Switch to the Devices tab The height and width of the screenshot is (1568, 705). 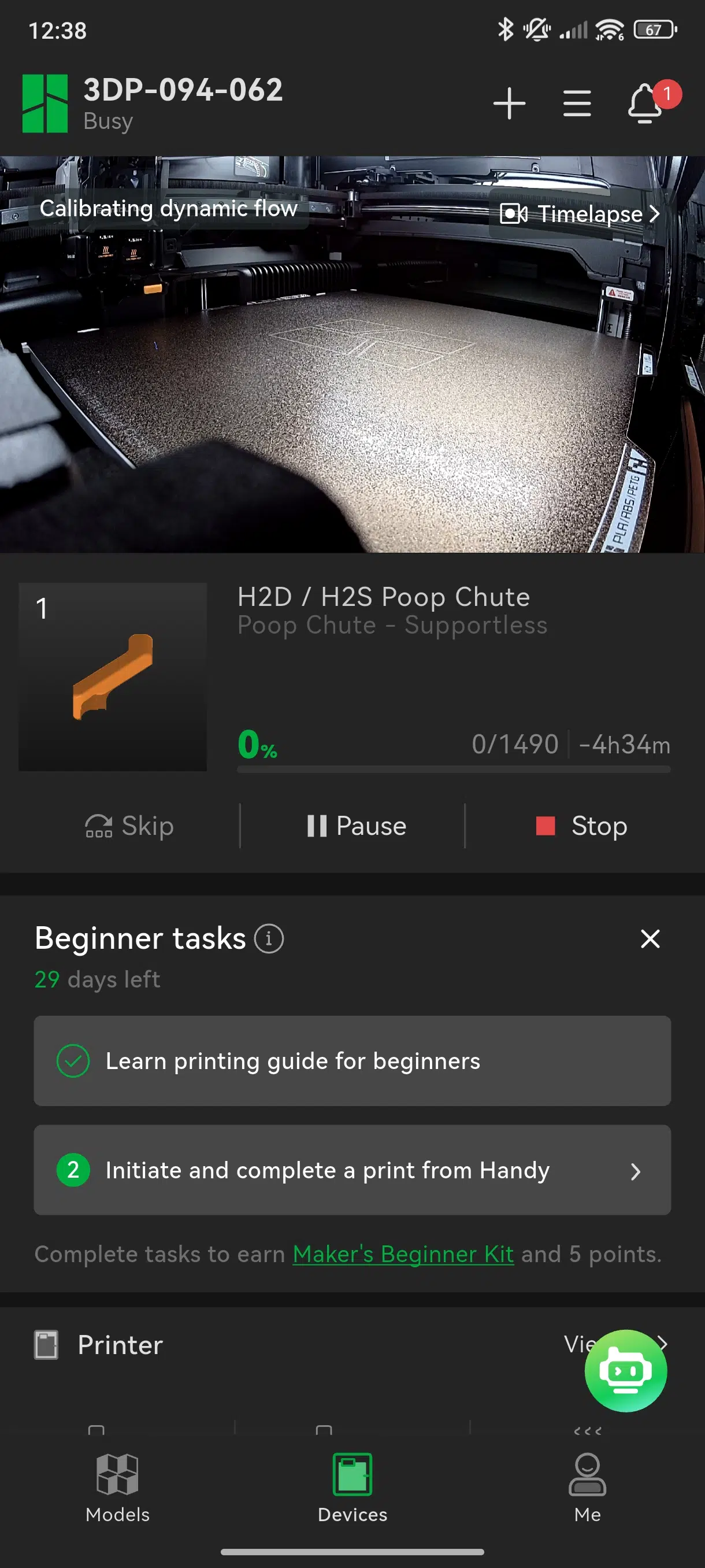pos(352,1487)
